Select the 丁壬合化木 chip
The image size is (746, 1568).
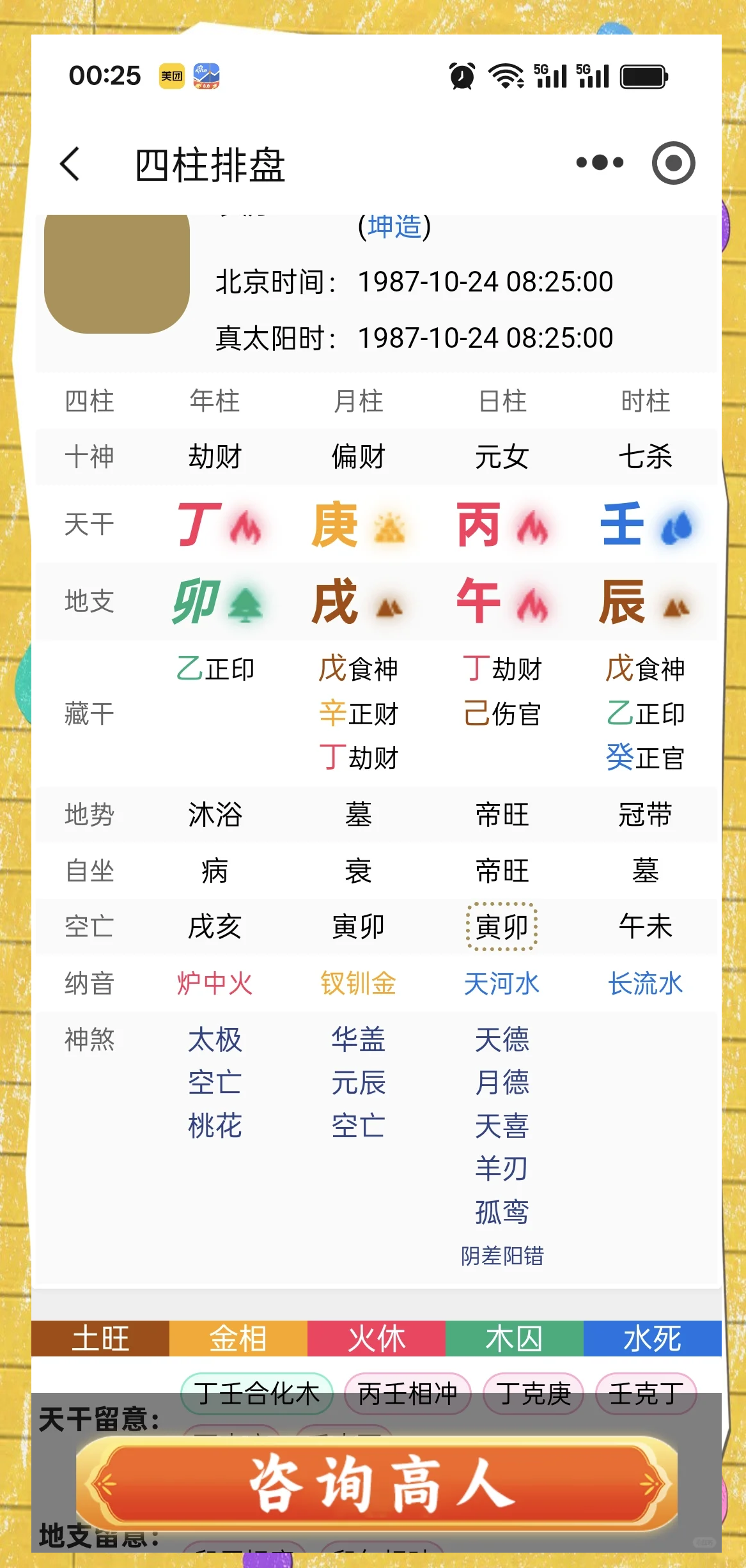(x=257, y=1393)
